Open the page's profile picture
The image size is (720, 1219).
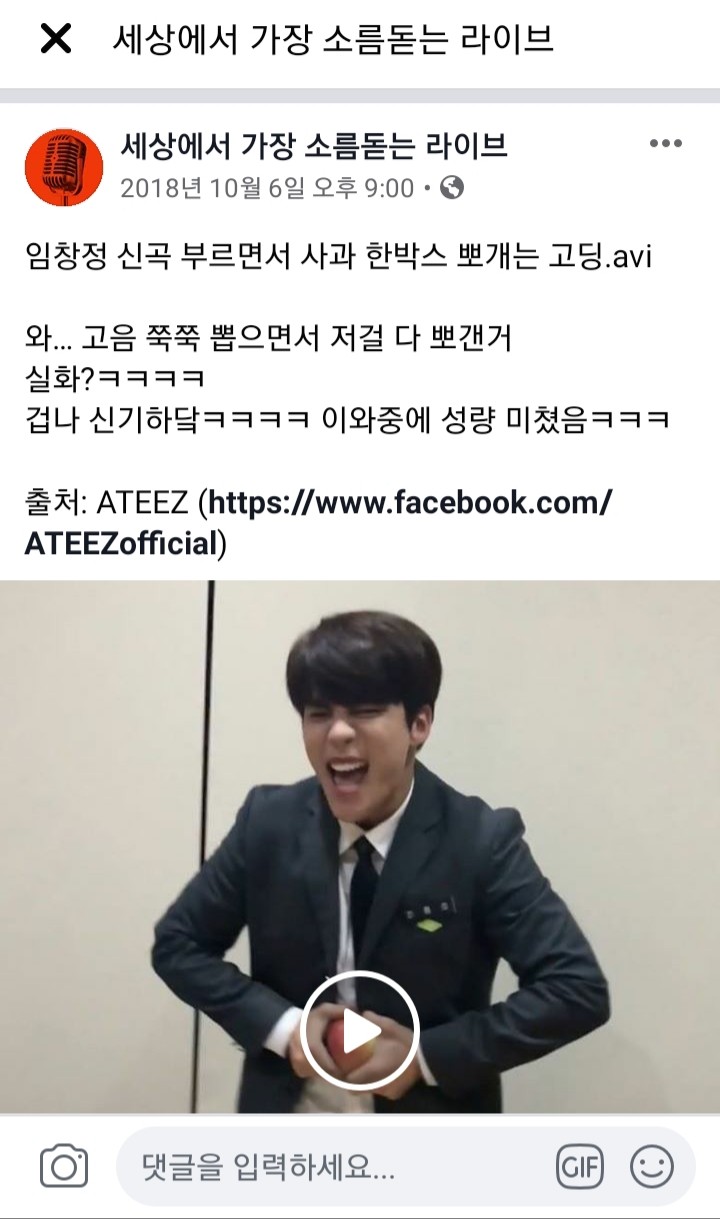(x=63, y=167)
